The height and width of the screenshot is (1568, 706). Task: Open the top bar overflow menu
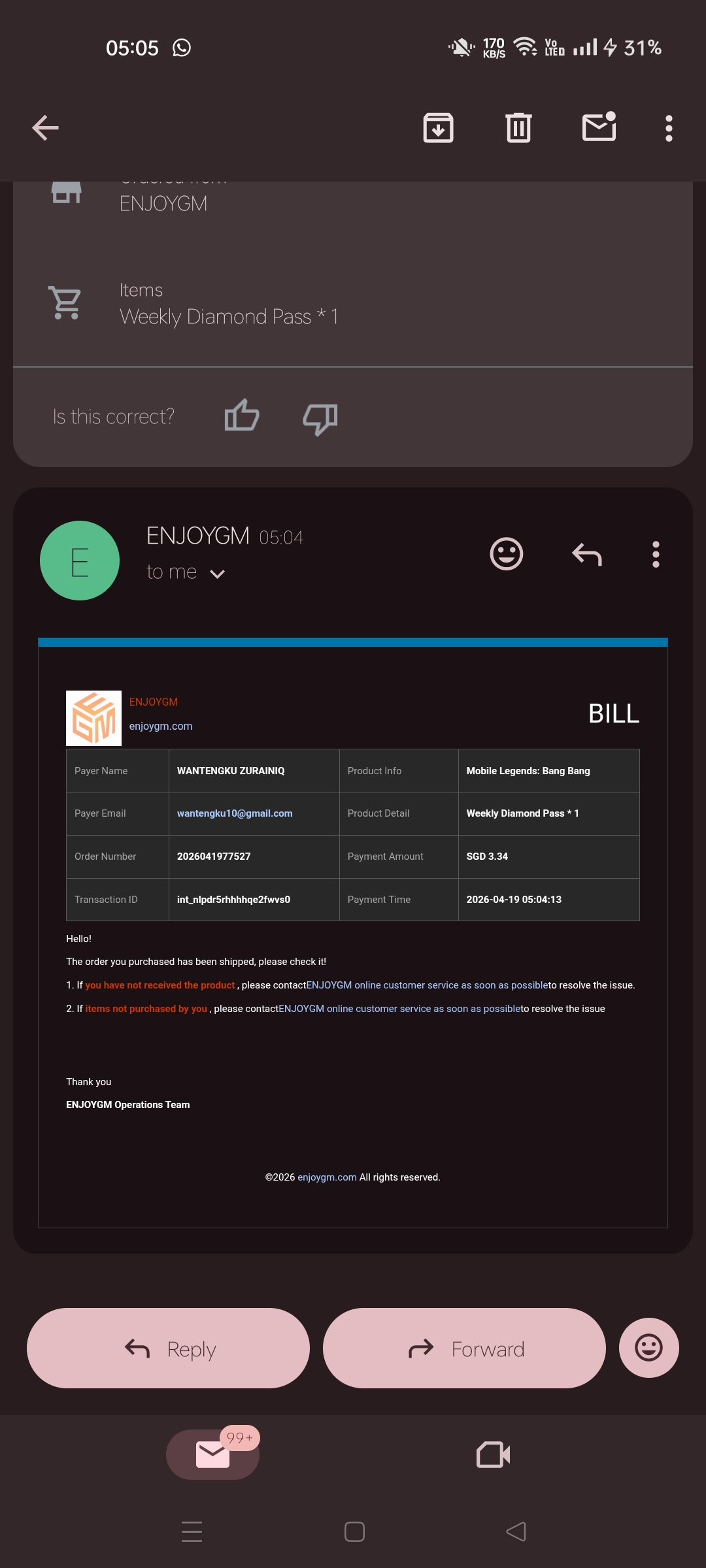(669, 128)
